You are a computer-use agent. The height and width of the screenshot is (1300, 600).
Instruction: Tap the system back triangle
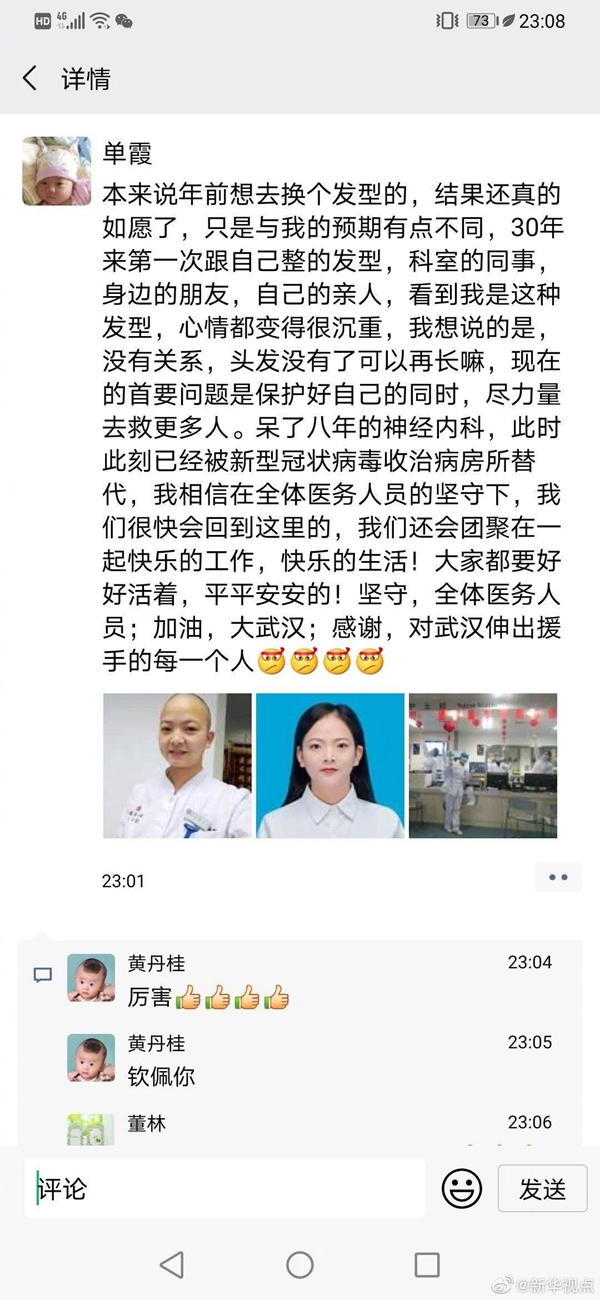tap(172, 1264)
